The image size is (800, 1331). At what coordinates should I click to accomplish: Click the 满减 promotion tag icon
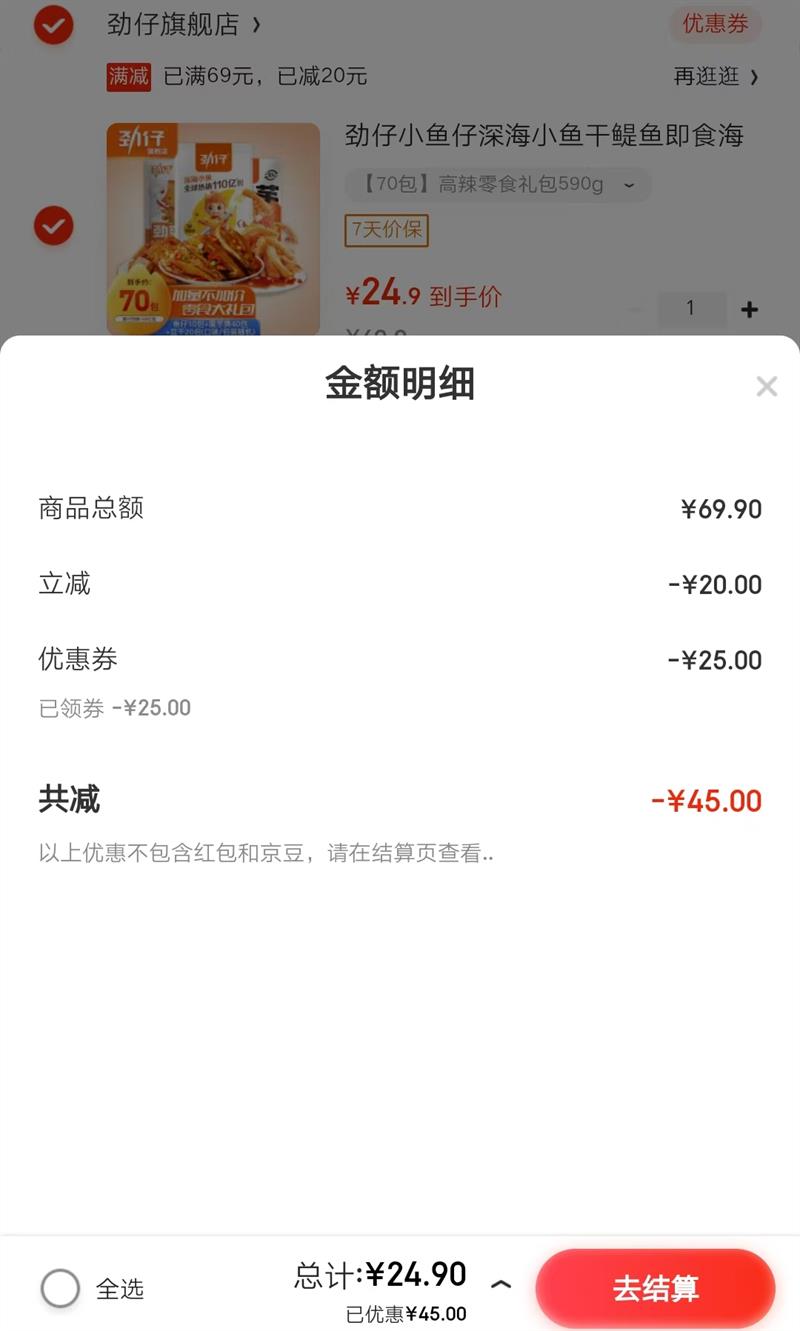[129, 76]
